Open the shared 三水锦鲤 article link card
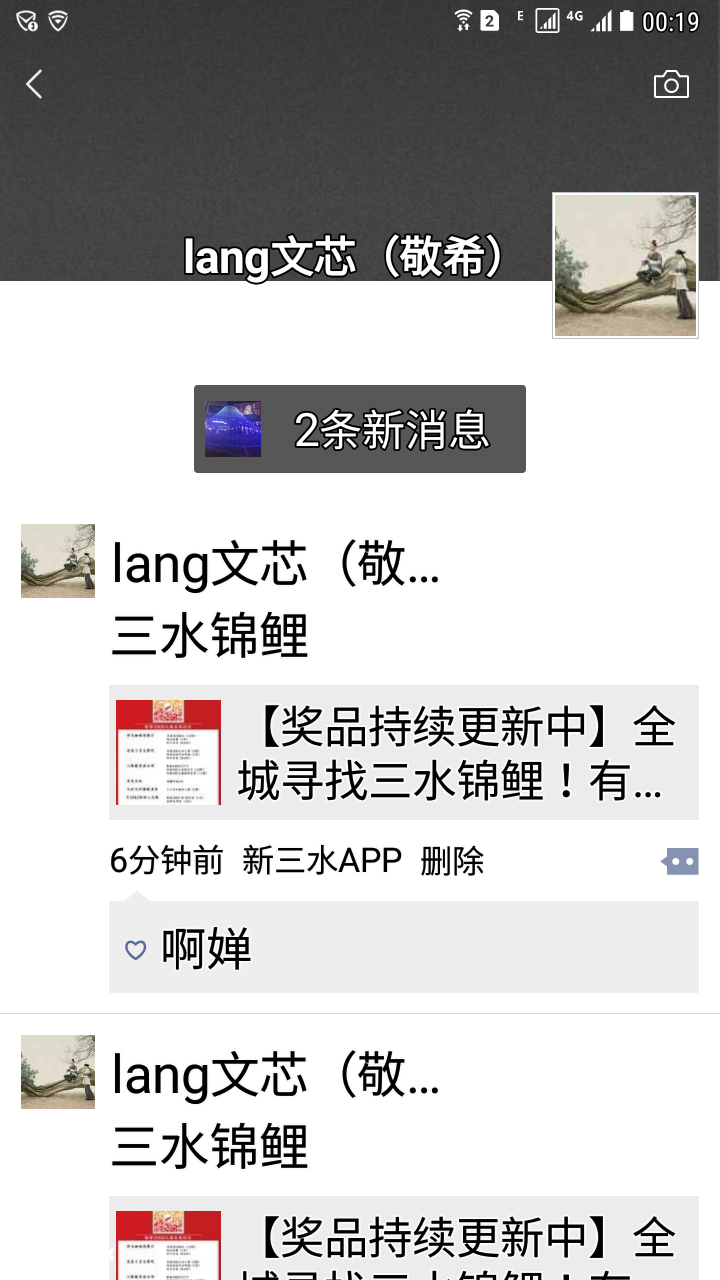 click(403, 752)
